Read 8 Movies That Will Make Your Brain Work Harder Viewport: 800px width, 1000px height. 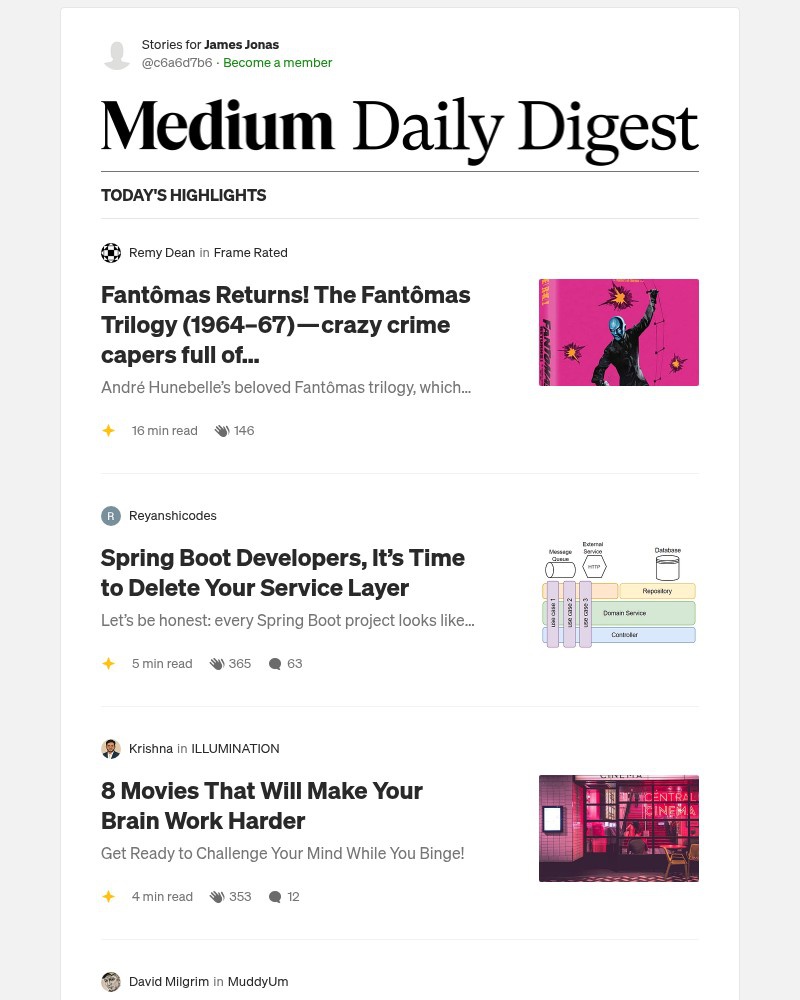point(262,805)
